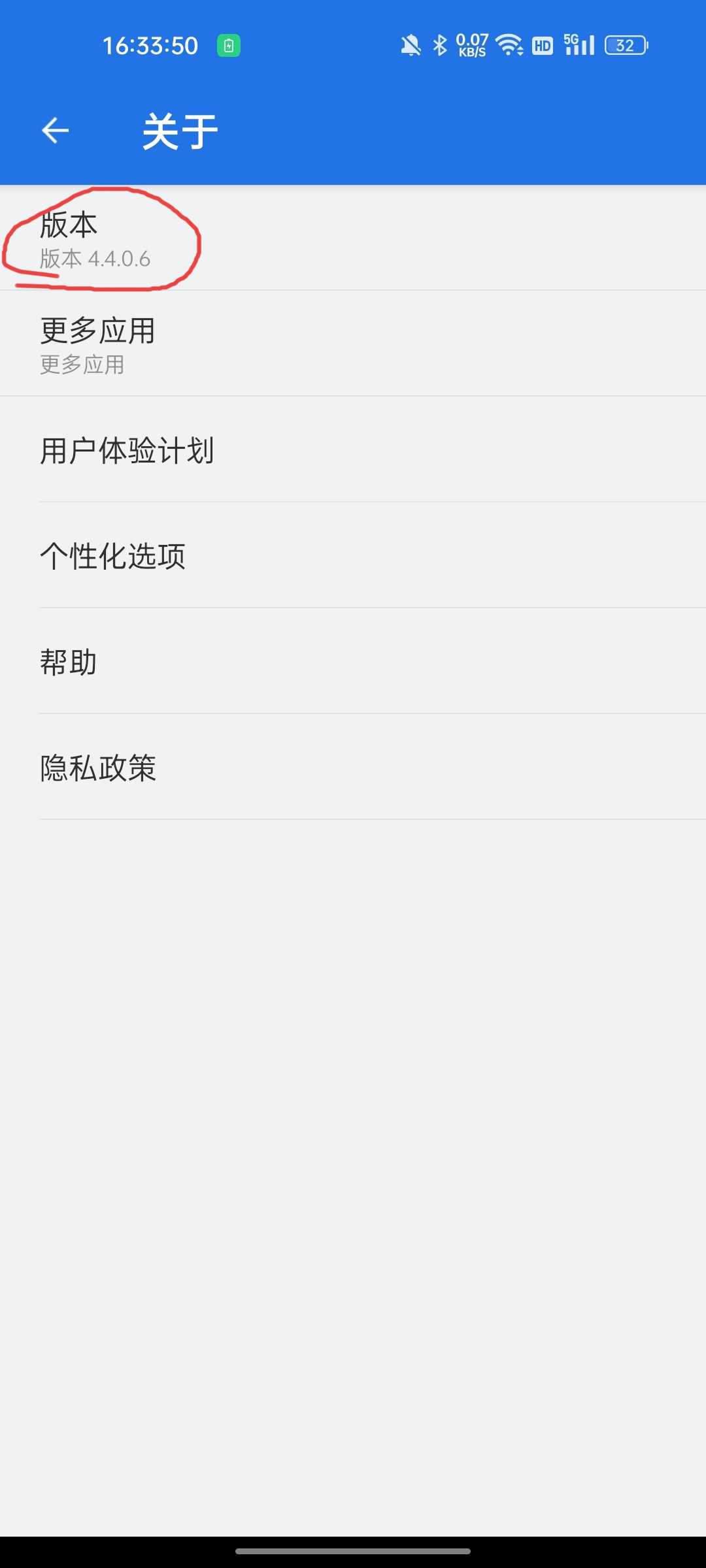706x1568 pixels.
Task: Open 个性化选项 settings
Action: coord(353,555)
